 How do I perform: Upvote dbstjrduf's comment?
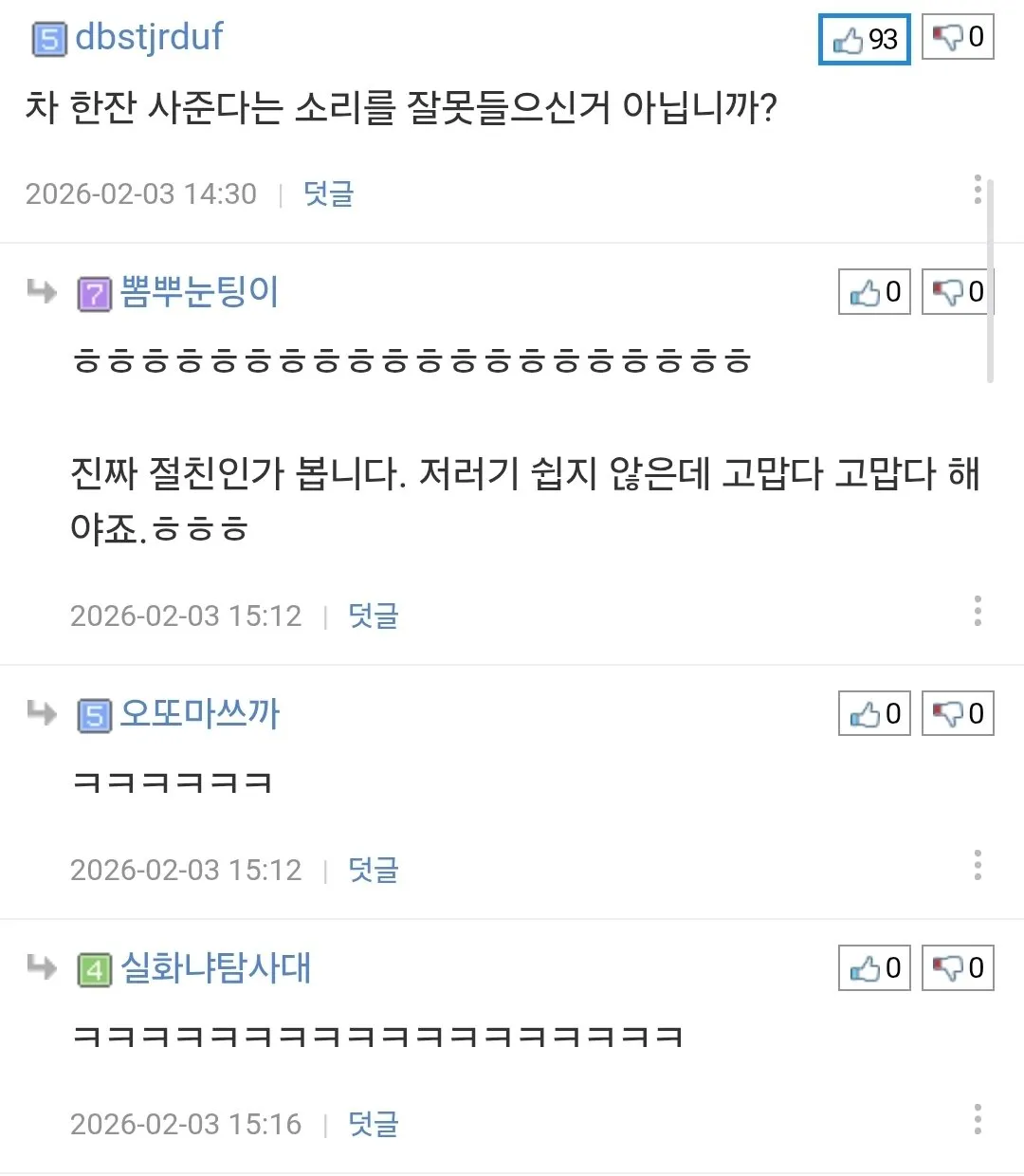point(864,40)
